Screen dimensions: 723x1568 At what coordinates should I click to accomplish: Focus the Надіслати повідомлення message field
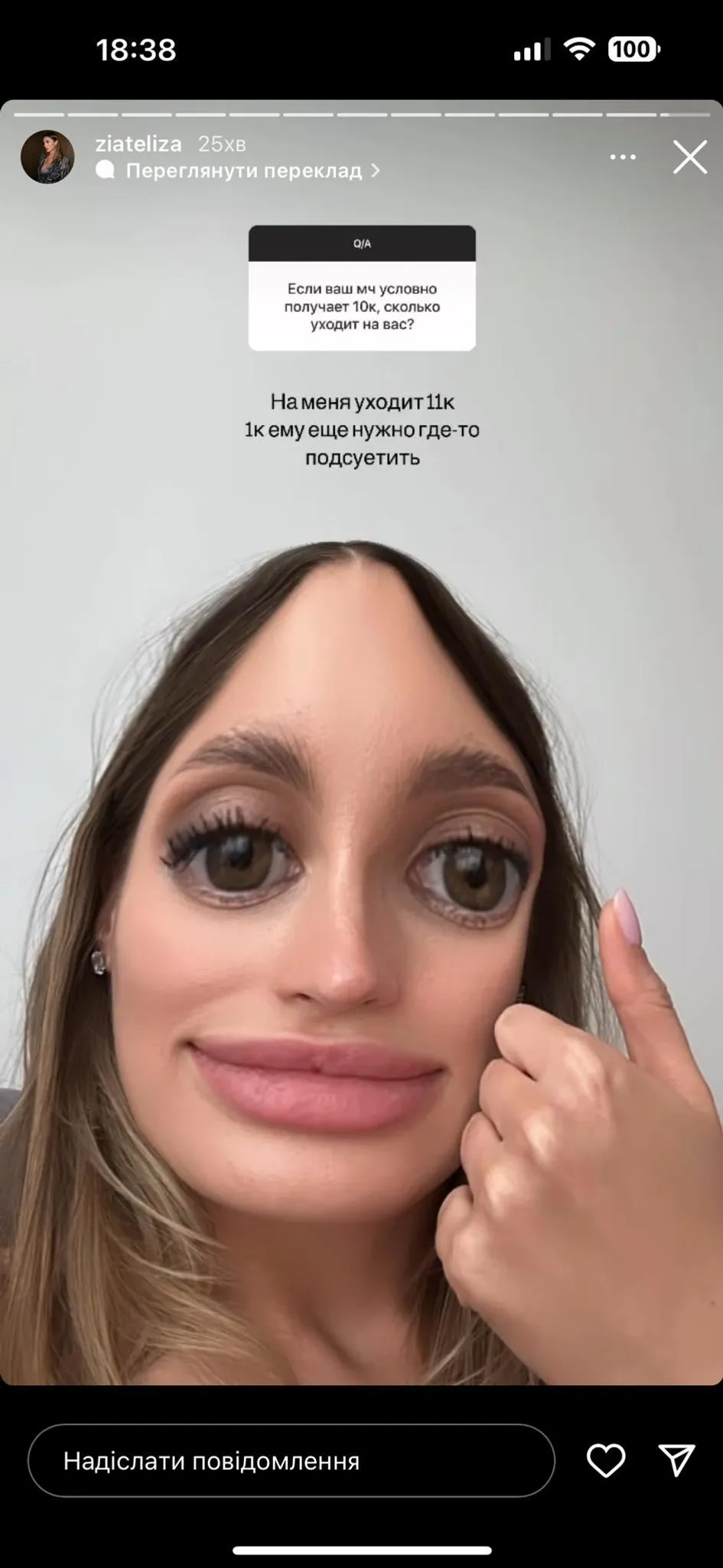coord(291,1461)
